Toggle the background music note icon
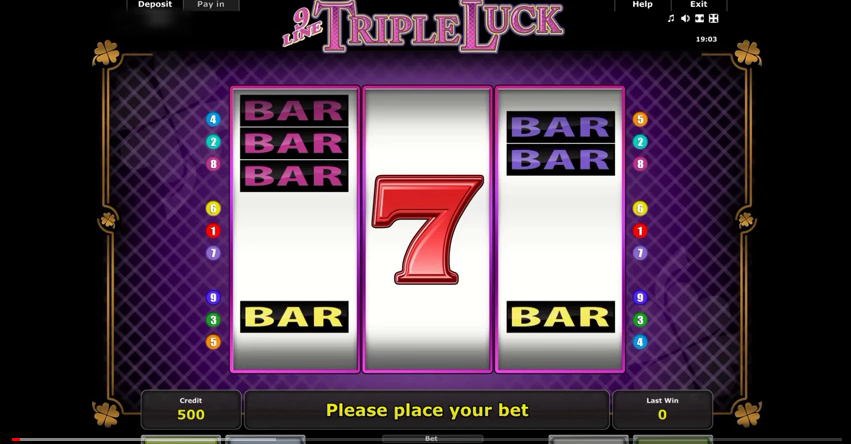Viewport: 851px width, 444px height. pyautogui.click(x=671, y=19)
